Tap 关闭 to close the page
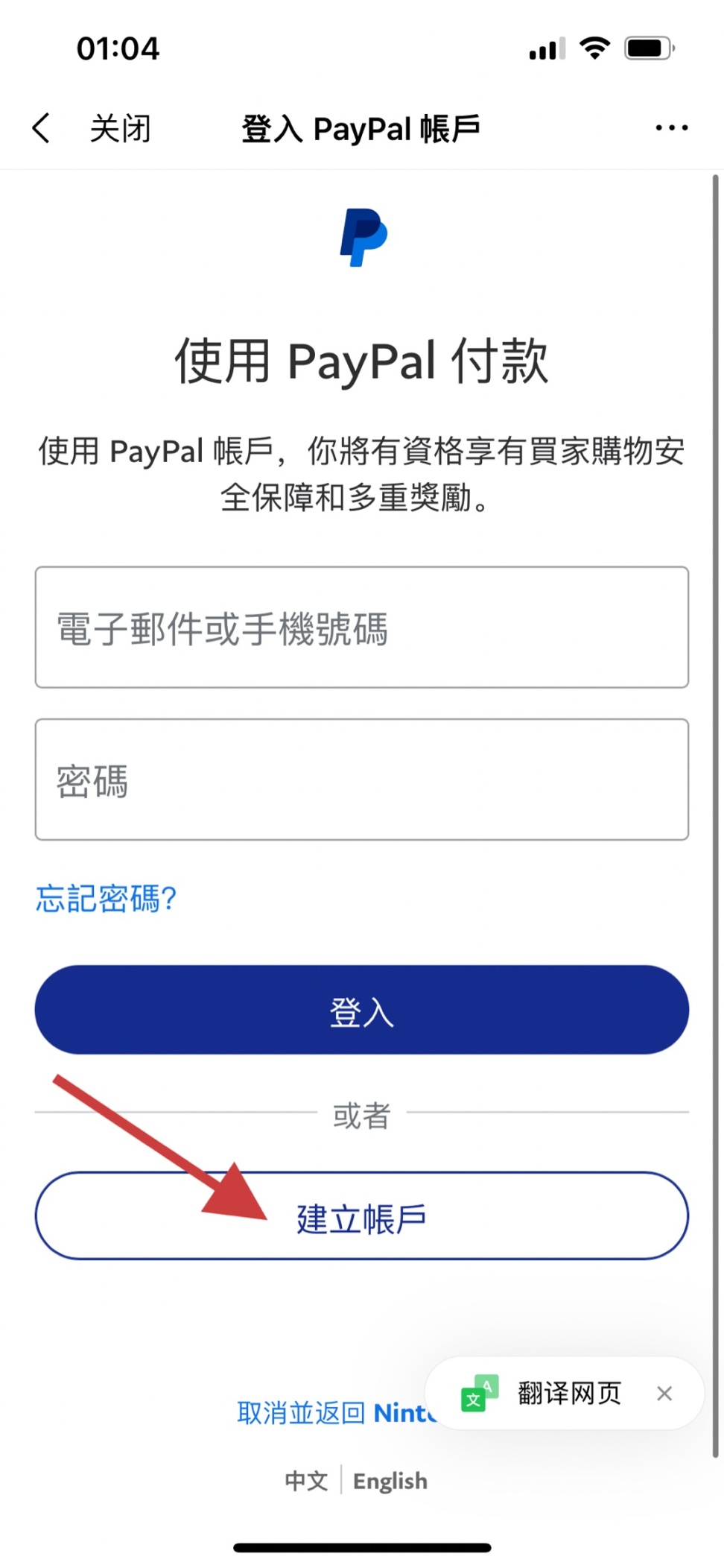The image size is (724, 1568). pyautogui.click(x=120, y=128)
